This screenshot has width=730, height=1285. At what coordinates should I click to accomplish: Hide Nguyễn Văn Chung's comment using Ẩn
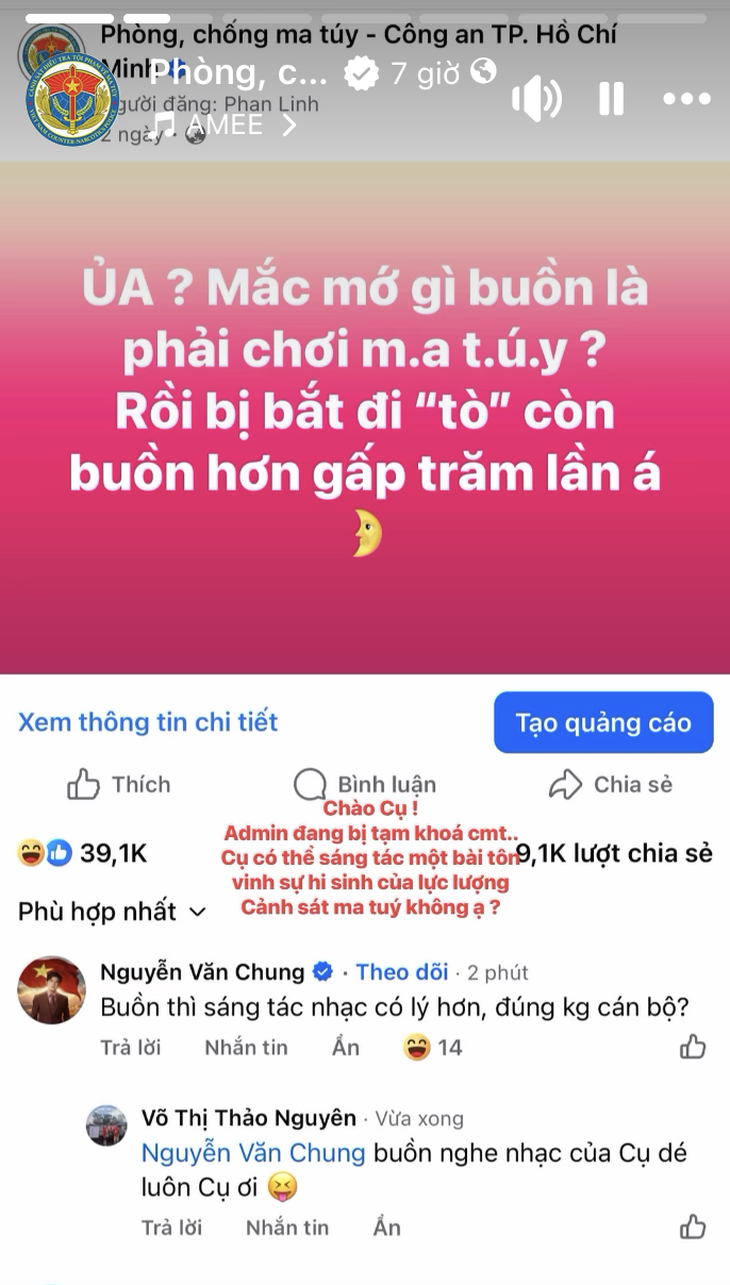(x=345, y=1047)
